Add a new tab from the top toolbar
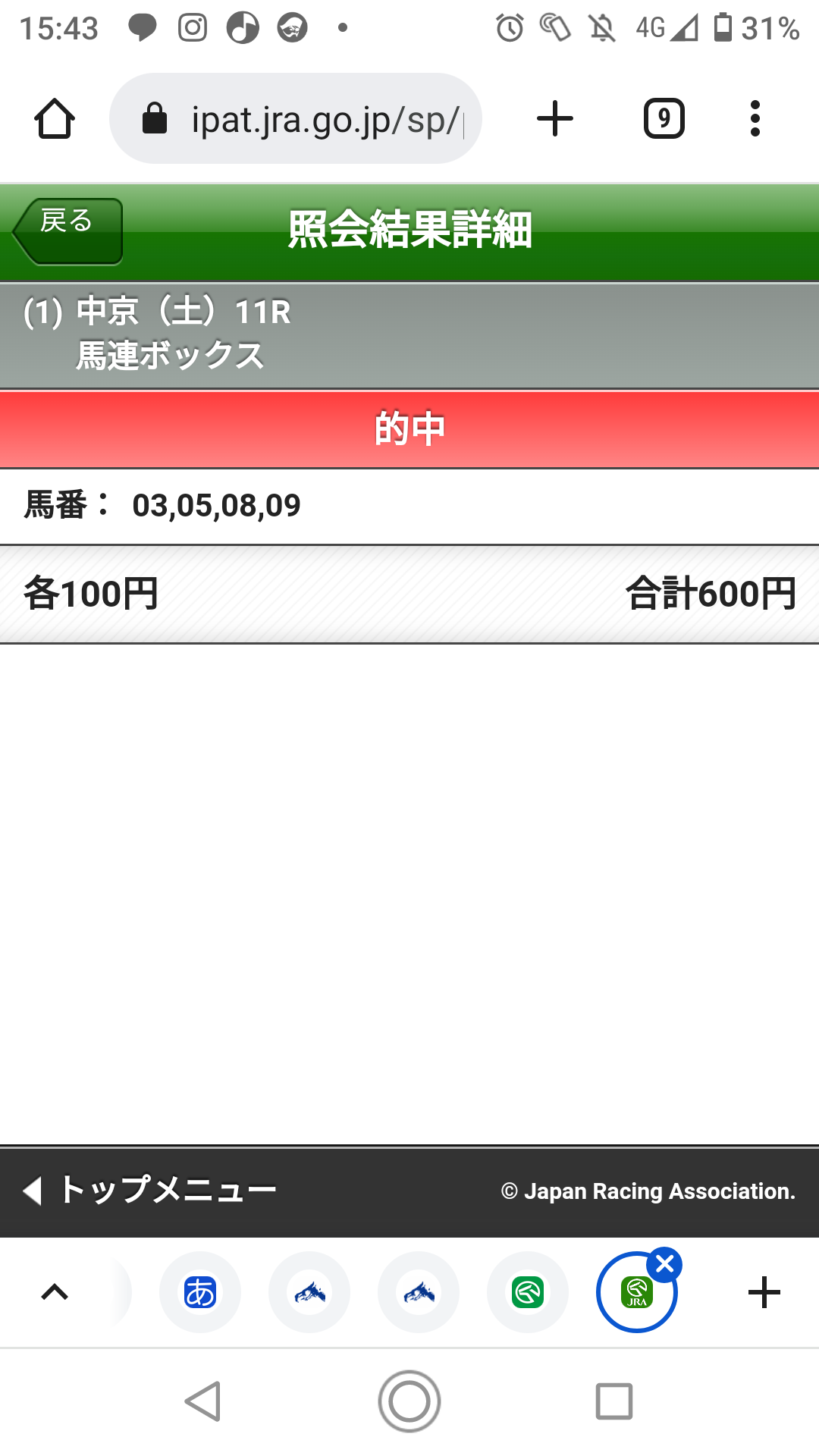The width and height of the screenshot is (819, 1456). tap(555, 119)
